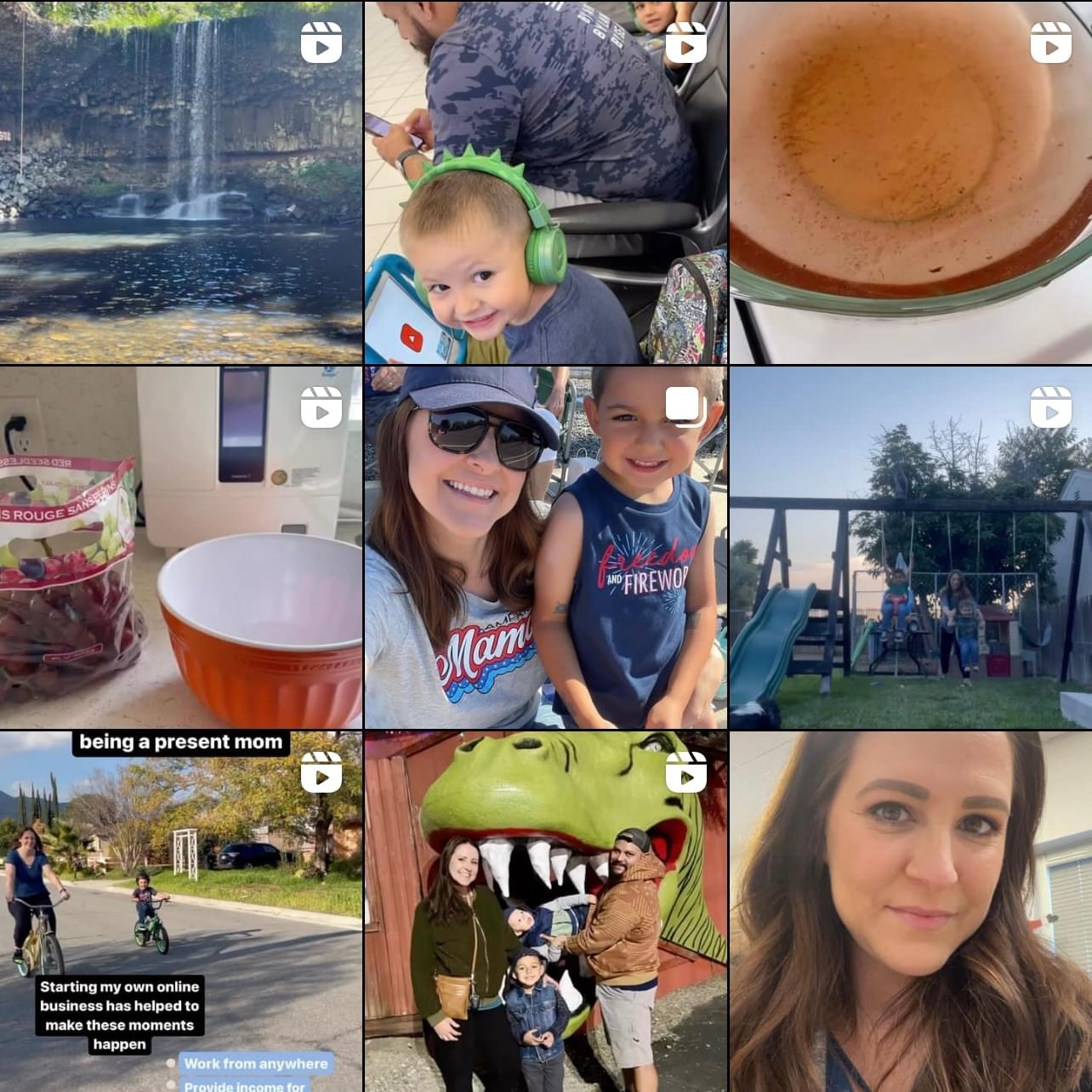This screenshot has height=1092, width=1092.
Task: Open the close-up selfie post
Action: click(910, 910)
